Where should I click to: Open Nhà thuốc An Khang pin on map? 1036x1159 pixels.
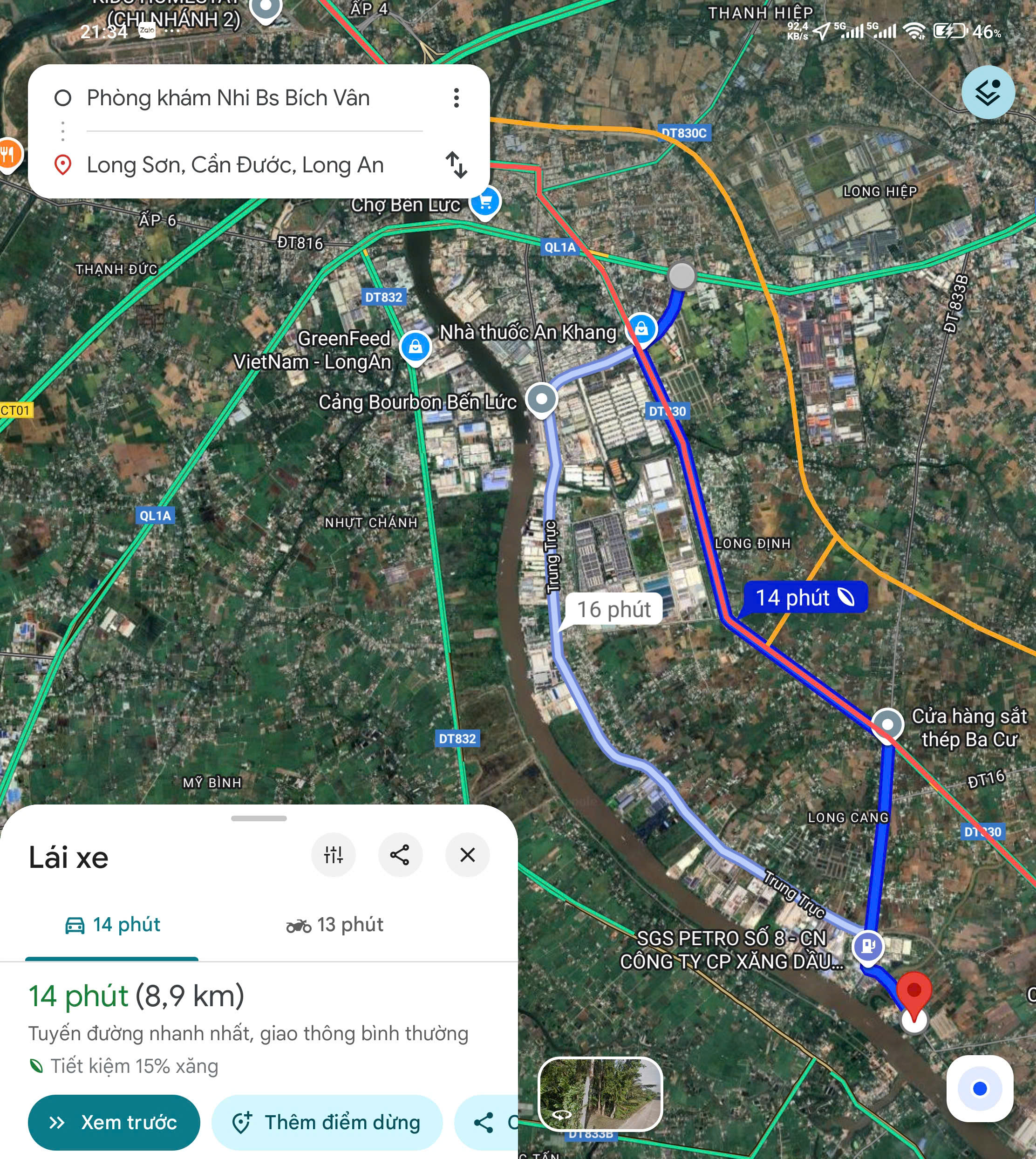click(x=641, y=329)
